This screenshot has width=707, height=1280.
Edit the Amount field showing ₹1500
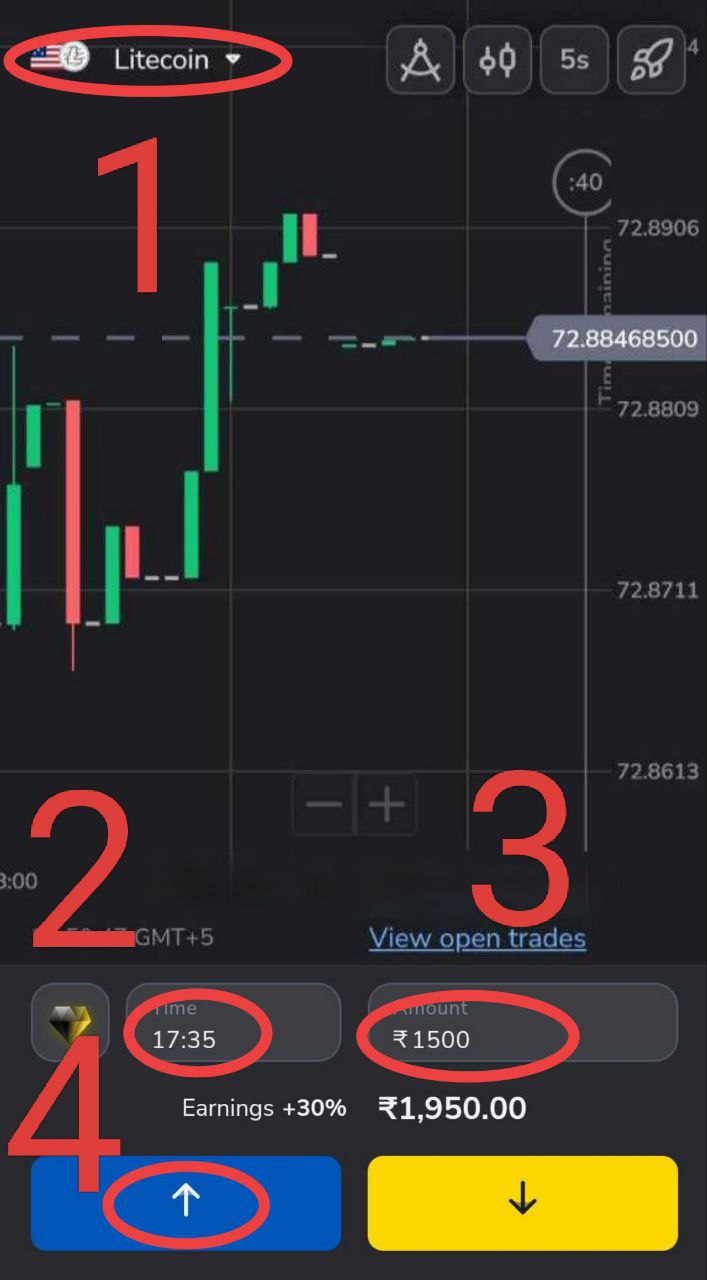tap(523, 1022)
